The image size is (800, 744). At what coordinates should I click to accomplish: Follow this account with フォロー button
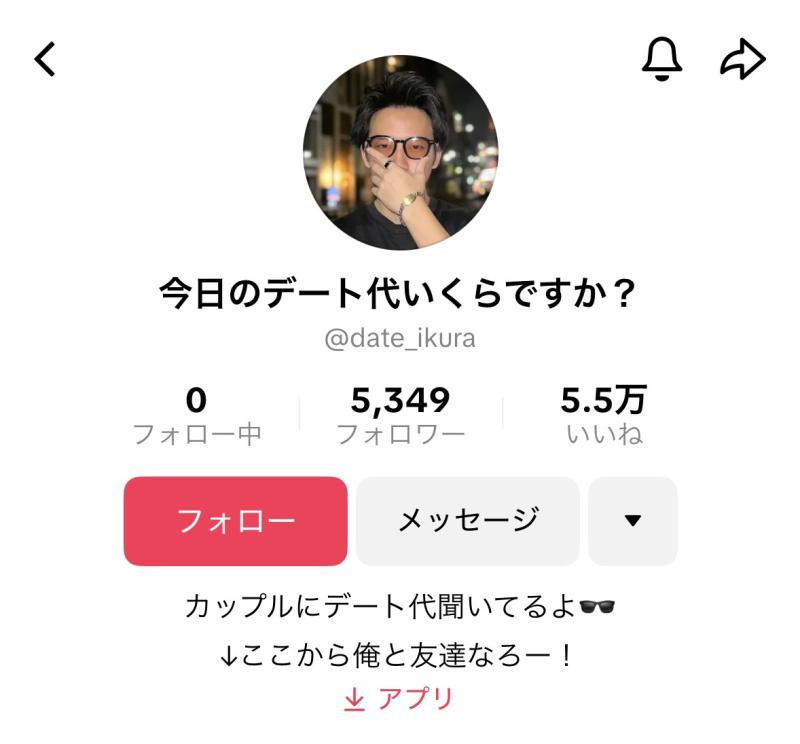pos(235,521)
